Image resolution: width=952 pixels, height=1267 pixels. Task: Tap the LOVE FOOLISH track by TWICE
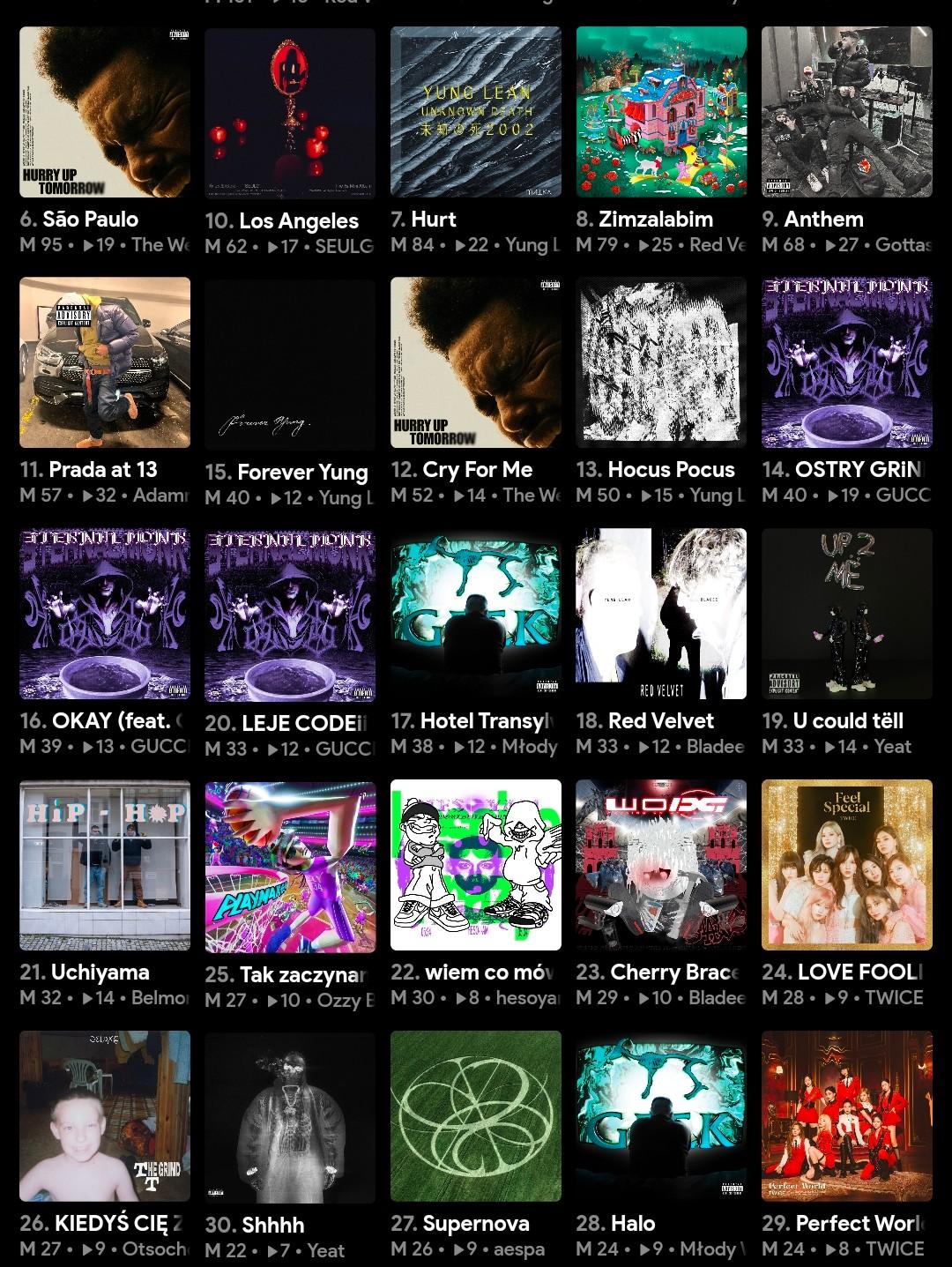(846, 865)
